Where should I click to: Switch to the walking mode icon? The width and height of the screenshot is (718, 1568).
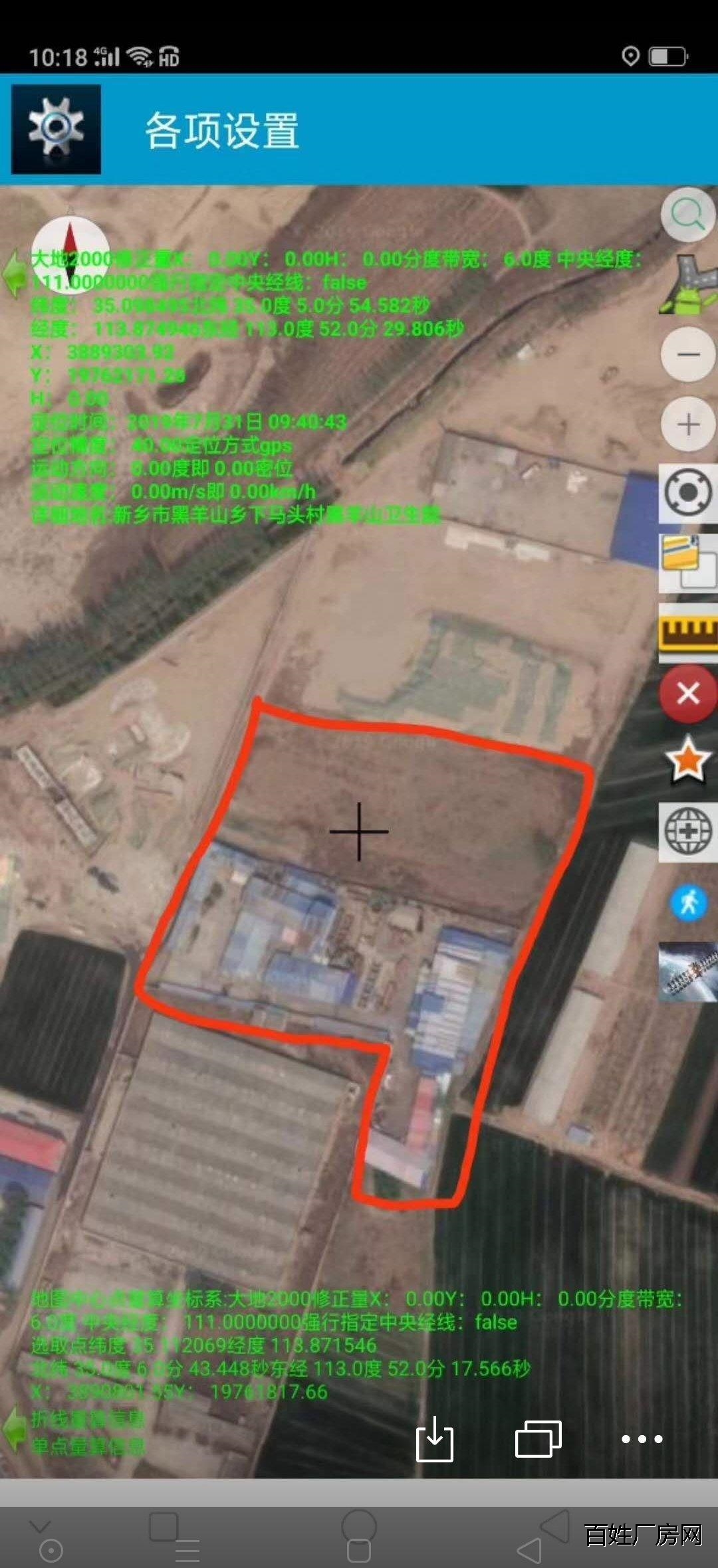tap(688, 902)
